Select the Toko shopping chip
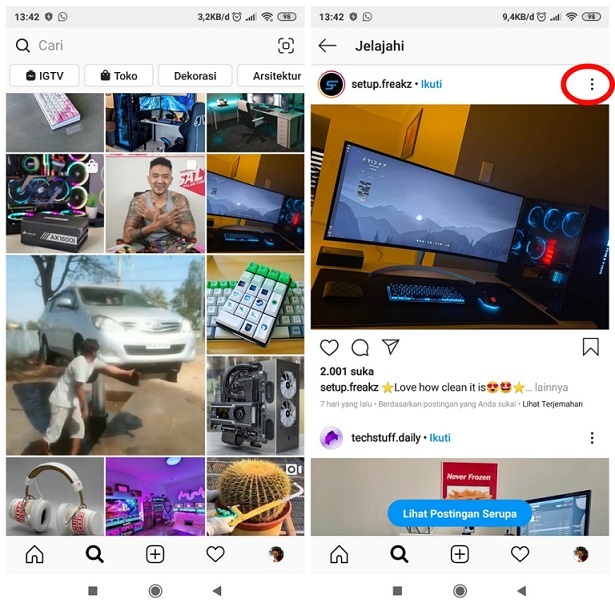The height and width of the screenshot is (615, 615). tap(118, 76)
